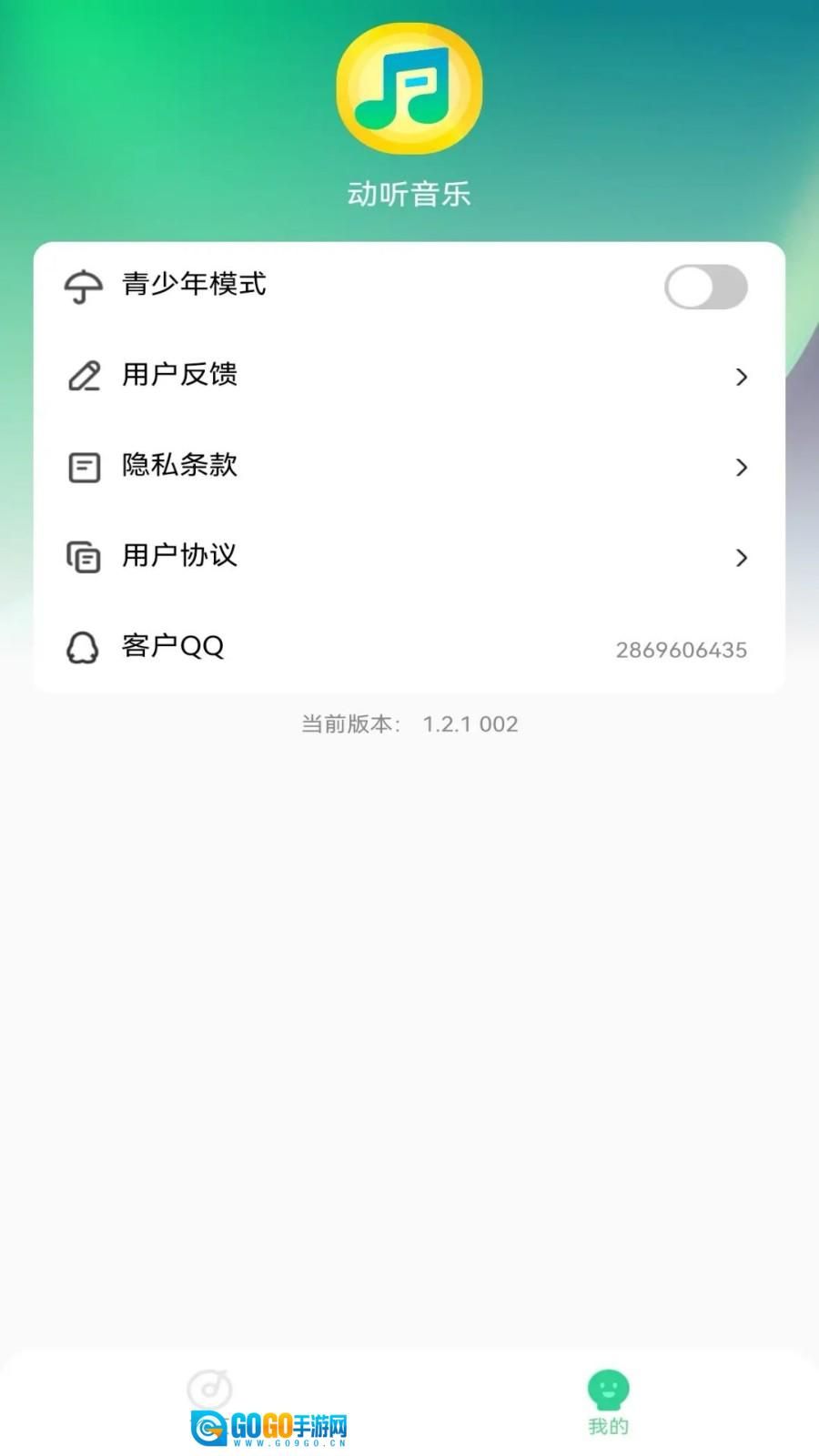This screenshot has width=819, height=1456.
Task: Switch the youth mode control to active
Action: point(706,287)
